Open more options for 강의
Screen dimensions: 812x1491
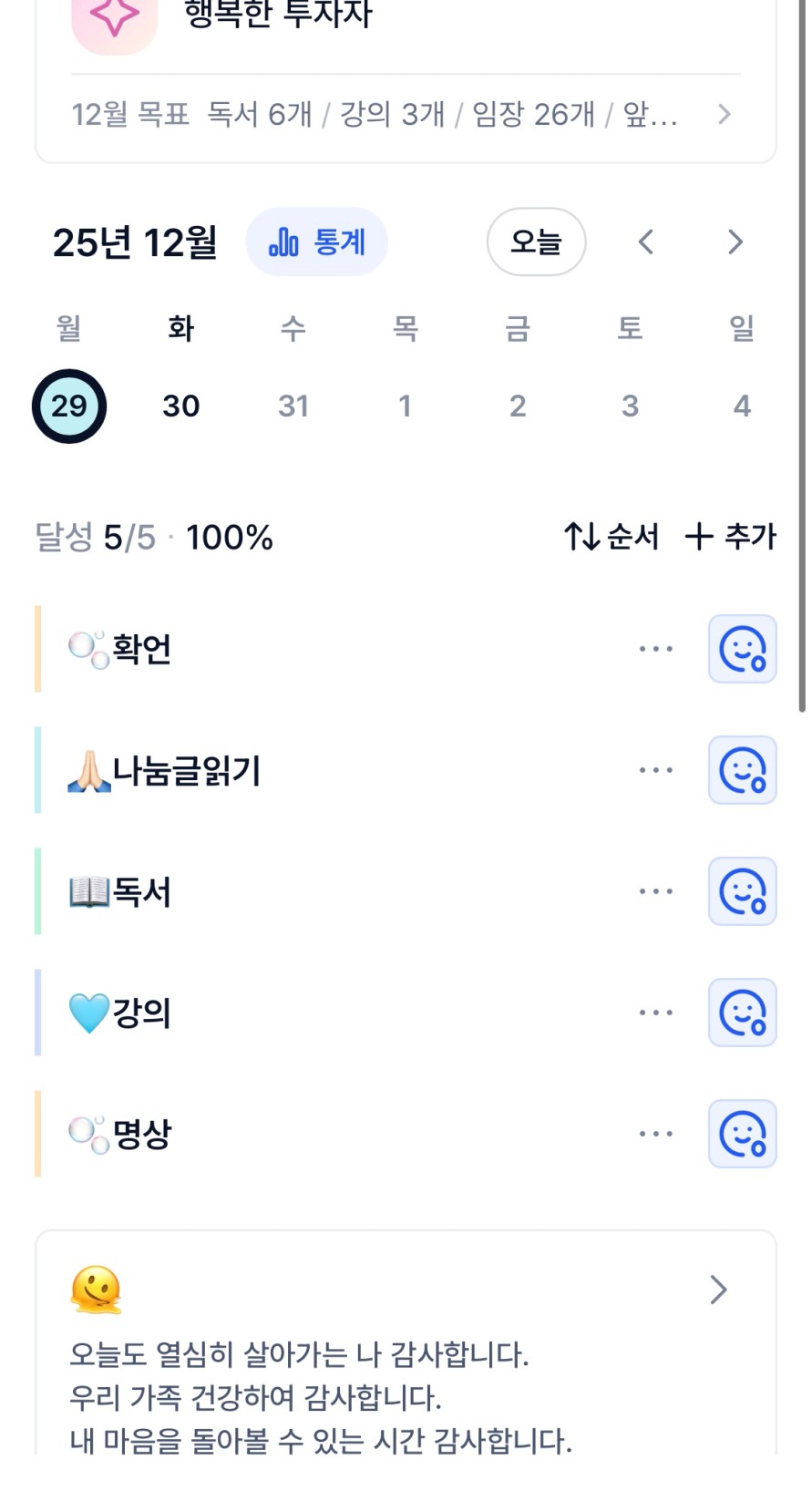click(656, 1013)
